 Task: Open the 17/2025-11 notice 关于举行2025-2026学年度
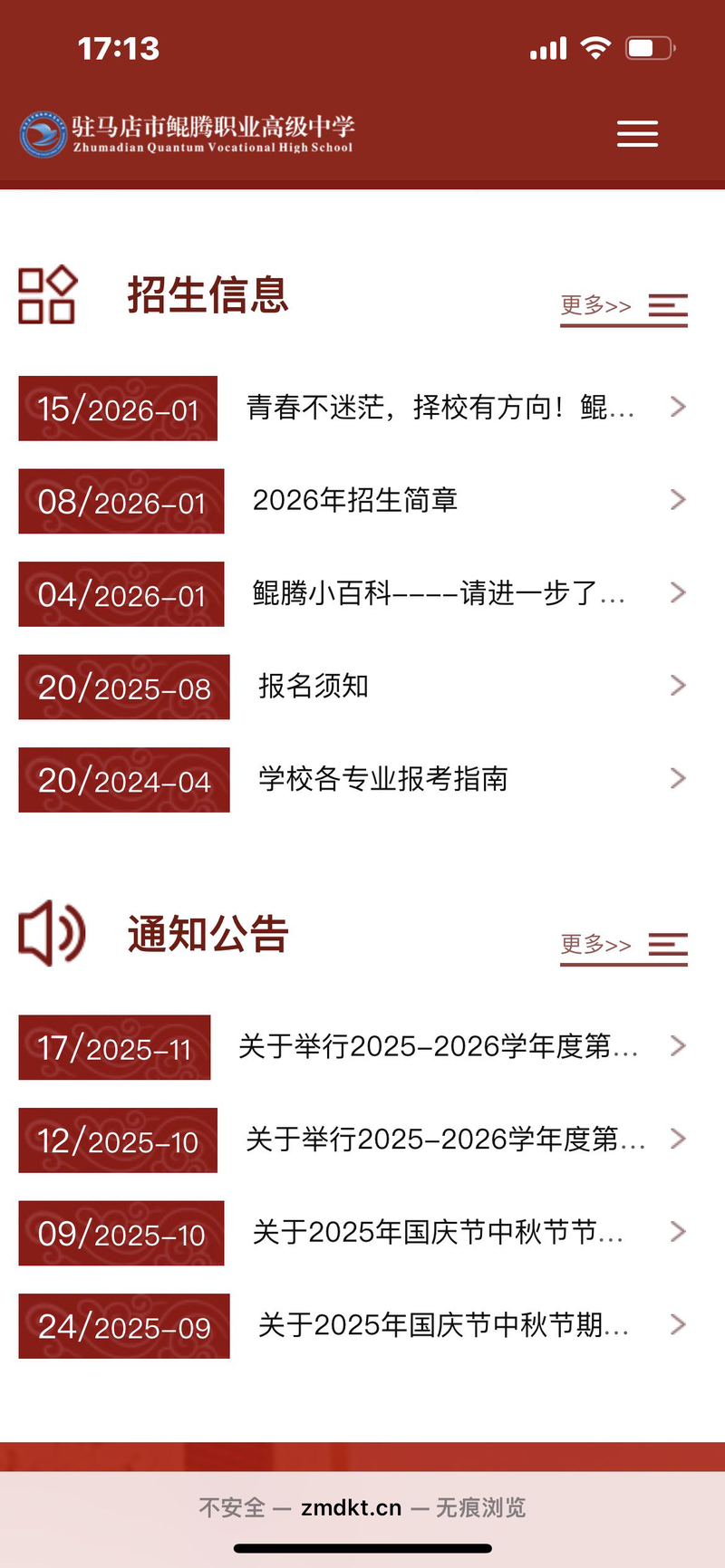(438, 1047)
